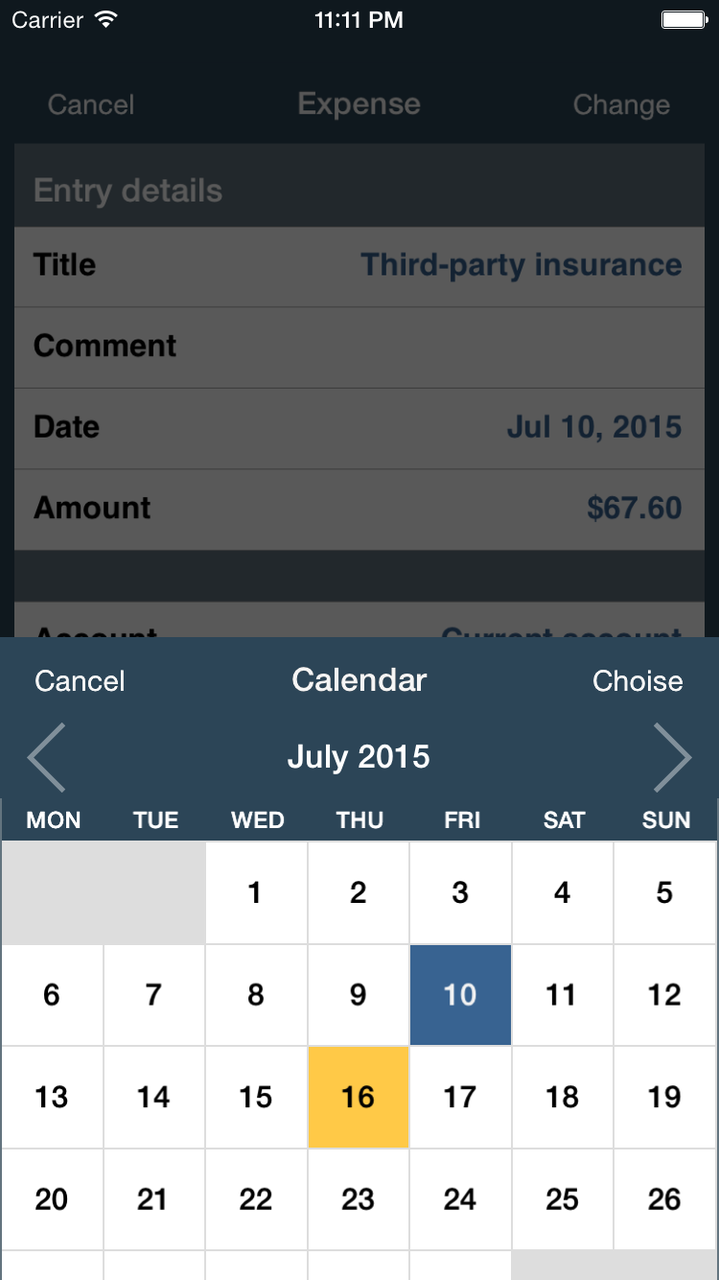
Task: Select July 26 on the calendar
Action: tap(665, 1199)
